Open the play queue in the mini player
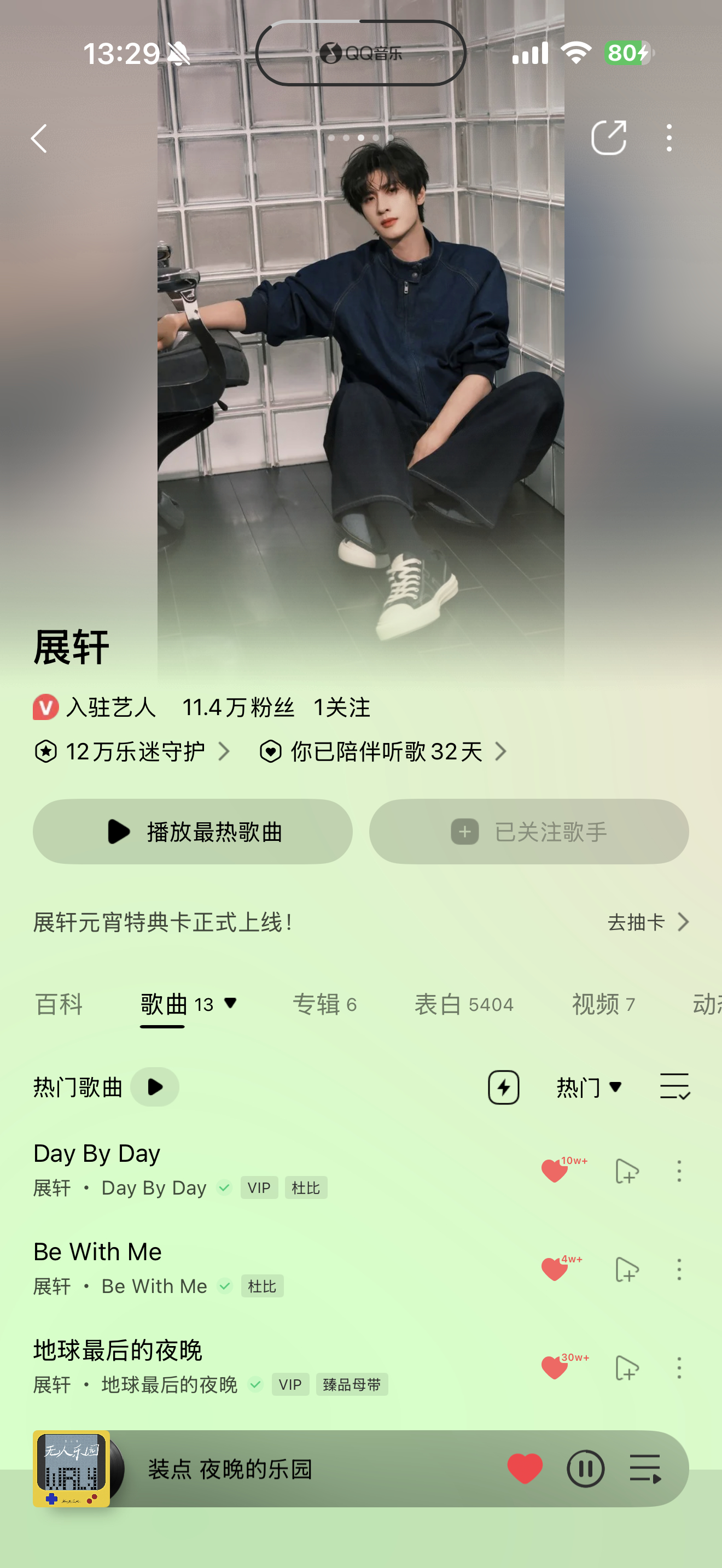722x1568 pixels. [645, 1469]
